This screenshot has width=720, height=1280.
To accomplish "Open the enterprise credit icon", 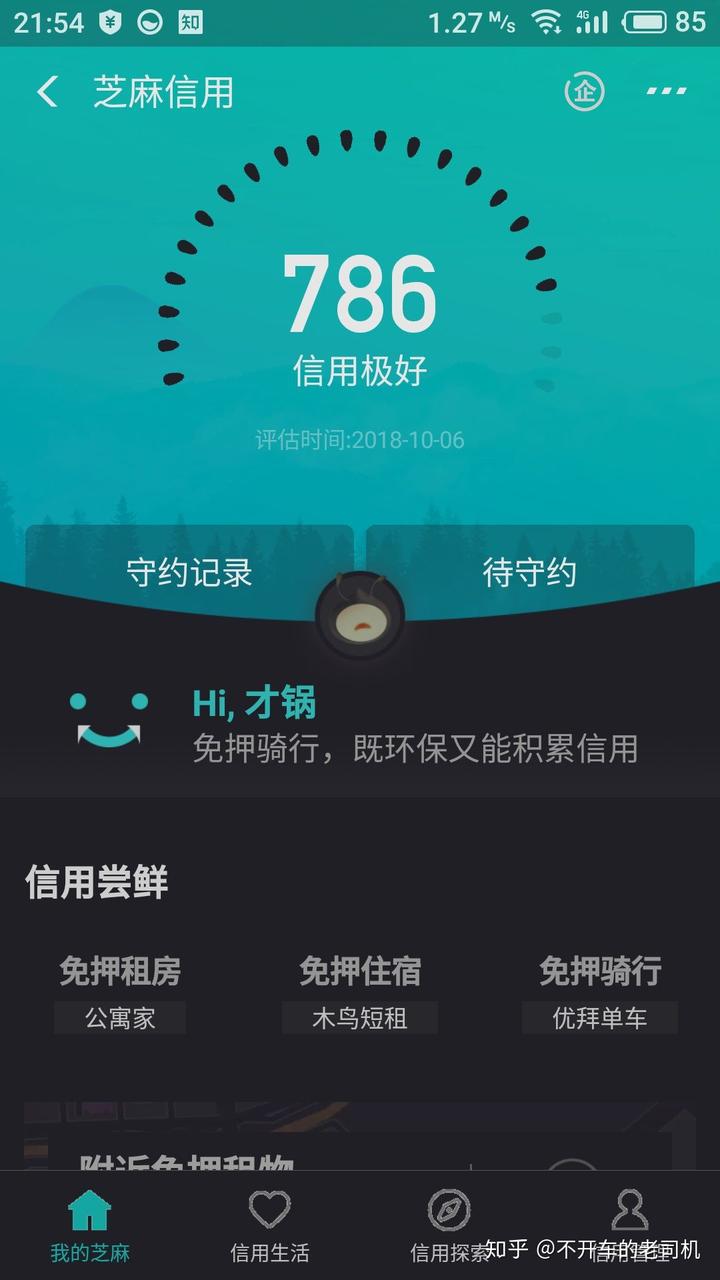I will [x=584, y=92].
